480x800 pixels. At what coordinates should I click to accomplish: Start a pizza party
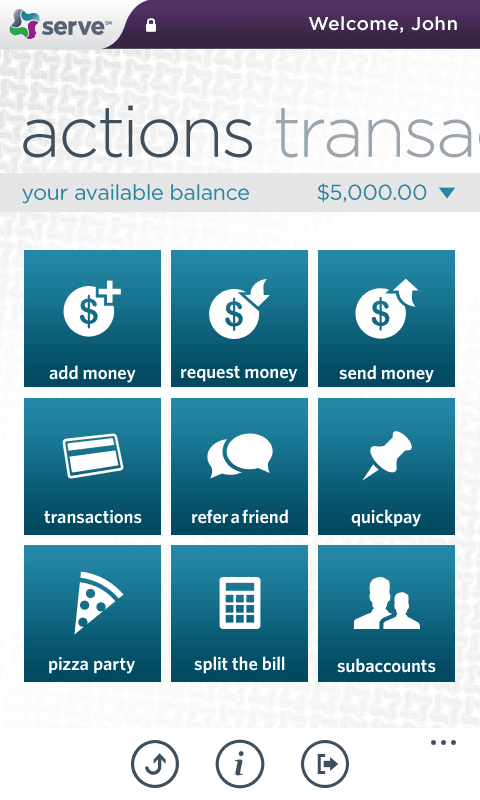[x=92, y=614]
